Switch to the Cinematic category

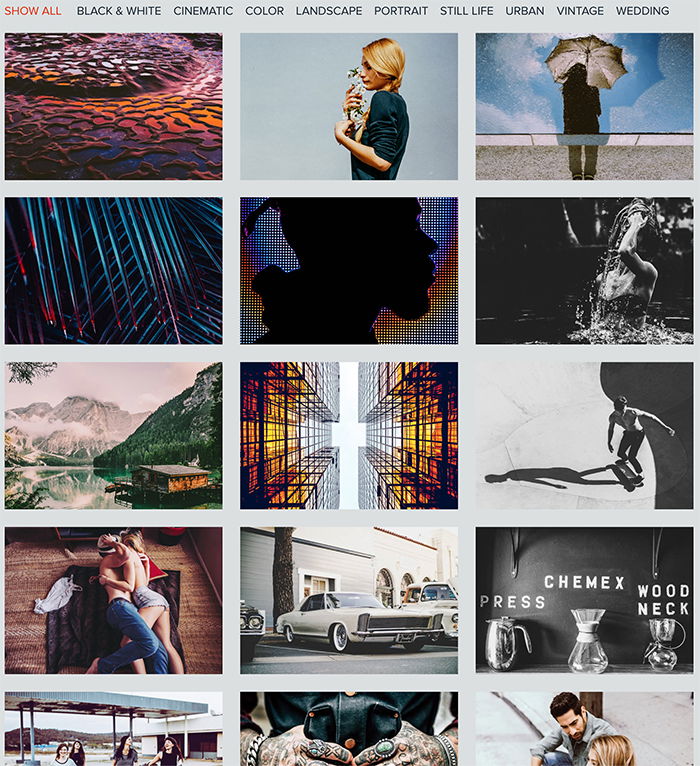coord(203,11)
